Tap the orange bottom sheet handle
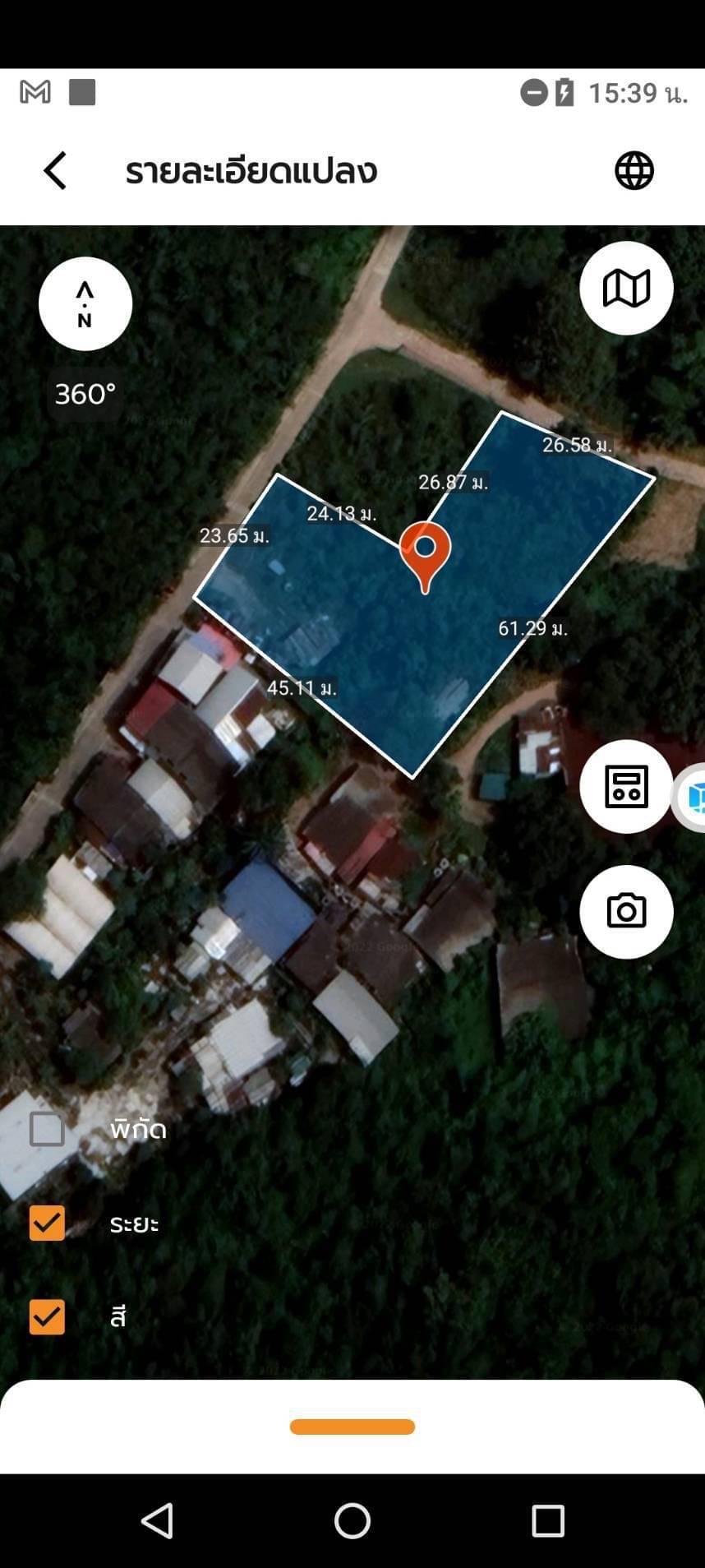Screen dimensions: 705x1568 [x=352, y=1427]
